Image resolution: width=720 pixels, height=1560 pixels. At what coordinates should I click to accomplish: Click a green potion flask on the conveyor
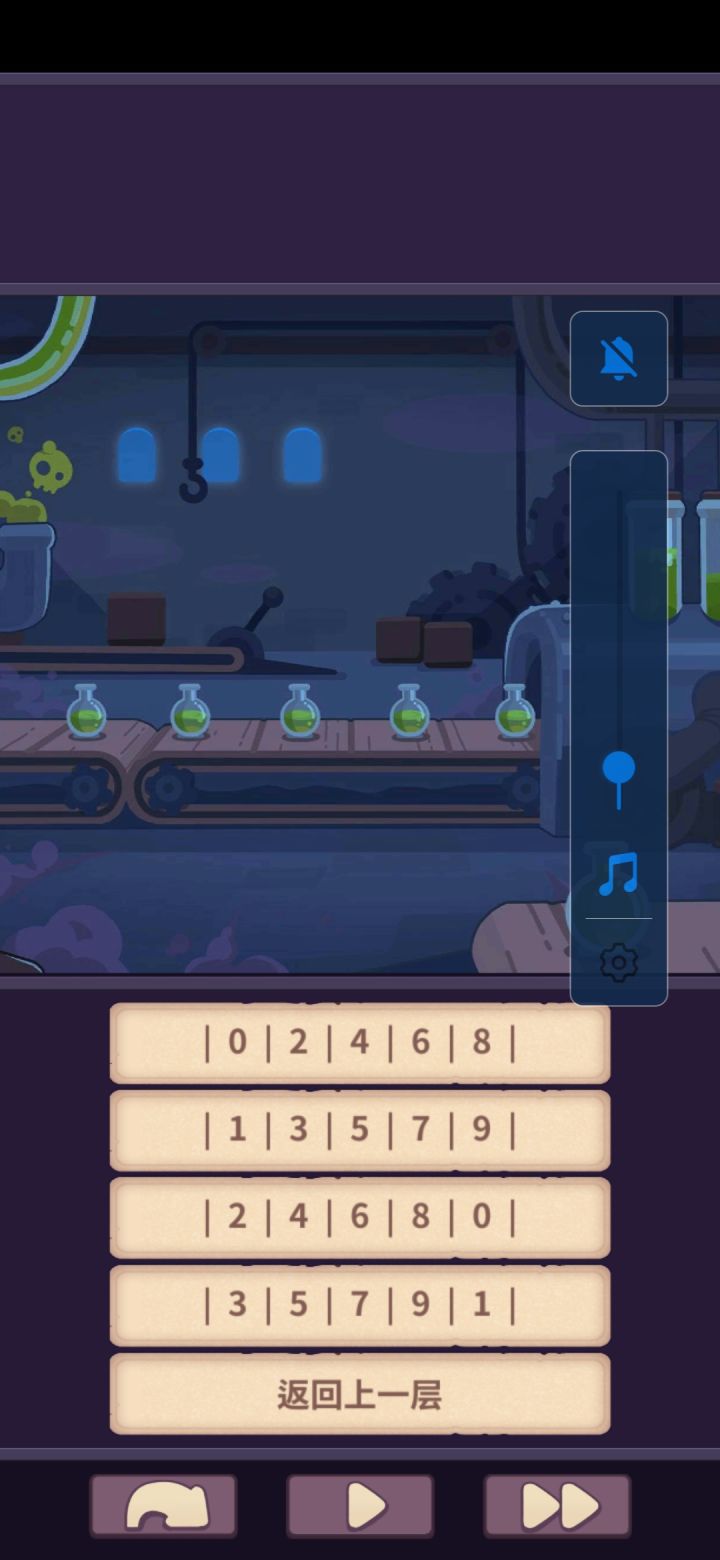(295, 712)
